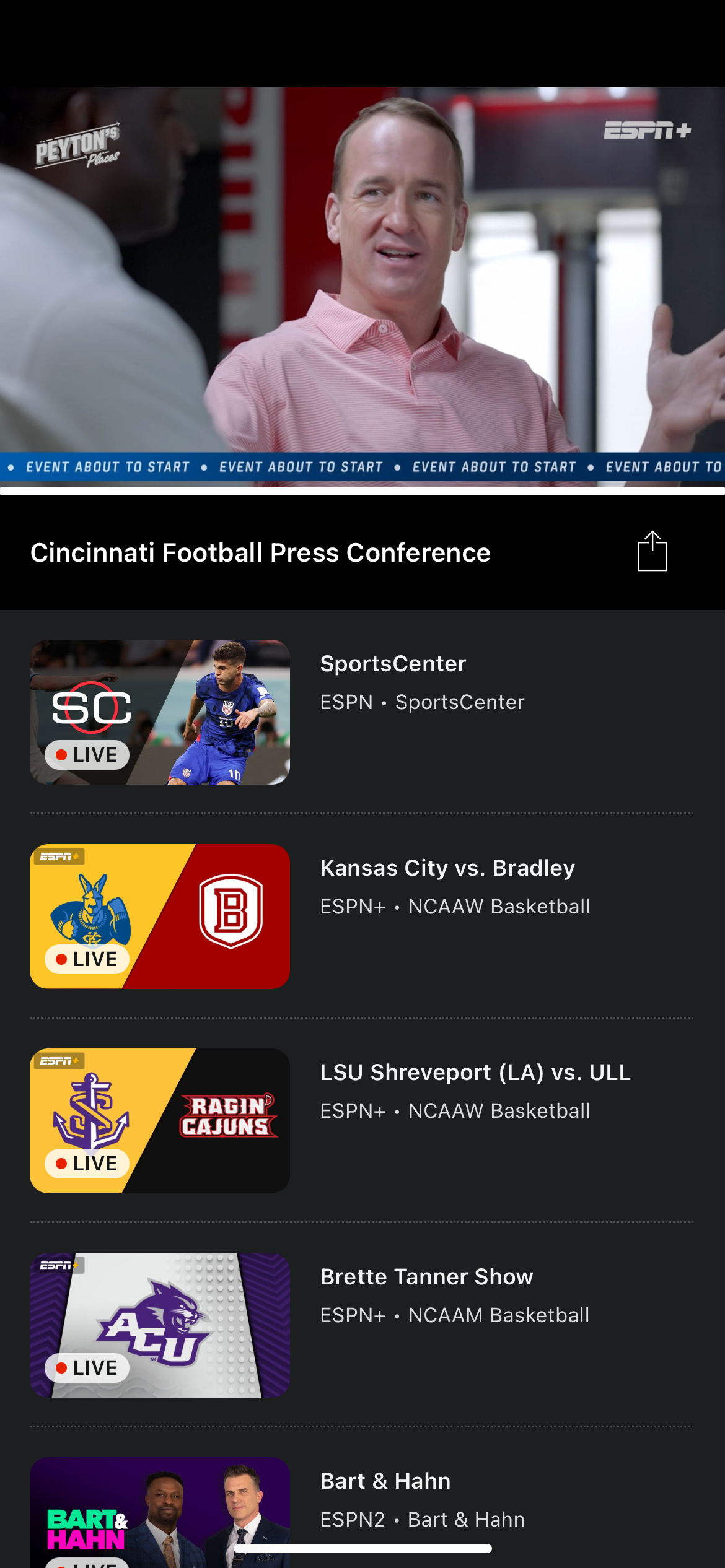This screenshot has width=725, height=1568.
Task: Tap the ESPN+ logo on the video player
Action: pos(647,131)
